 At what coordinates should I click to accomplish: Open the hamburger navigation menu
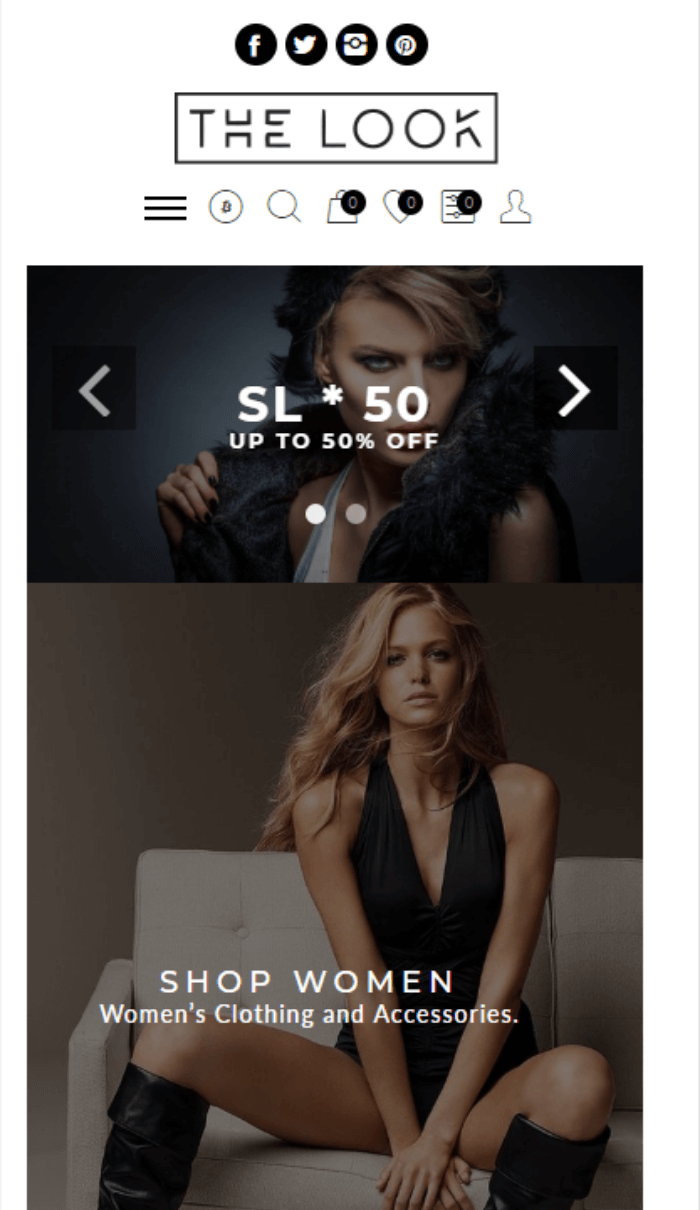165,208
